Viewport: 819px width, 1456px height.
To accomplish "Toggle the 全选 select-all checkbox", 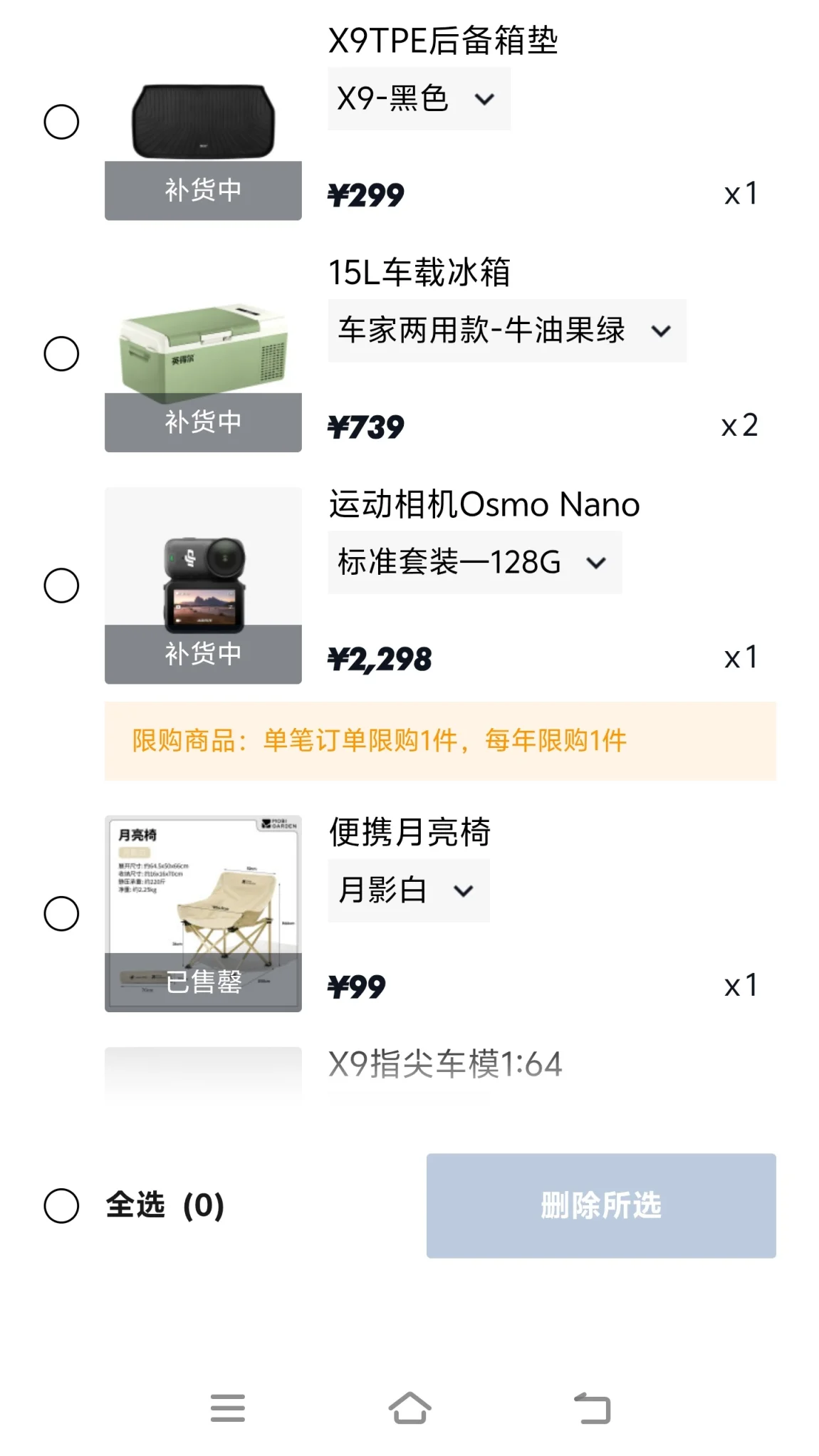I will [x=61, y=1206].
